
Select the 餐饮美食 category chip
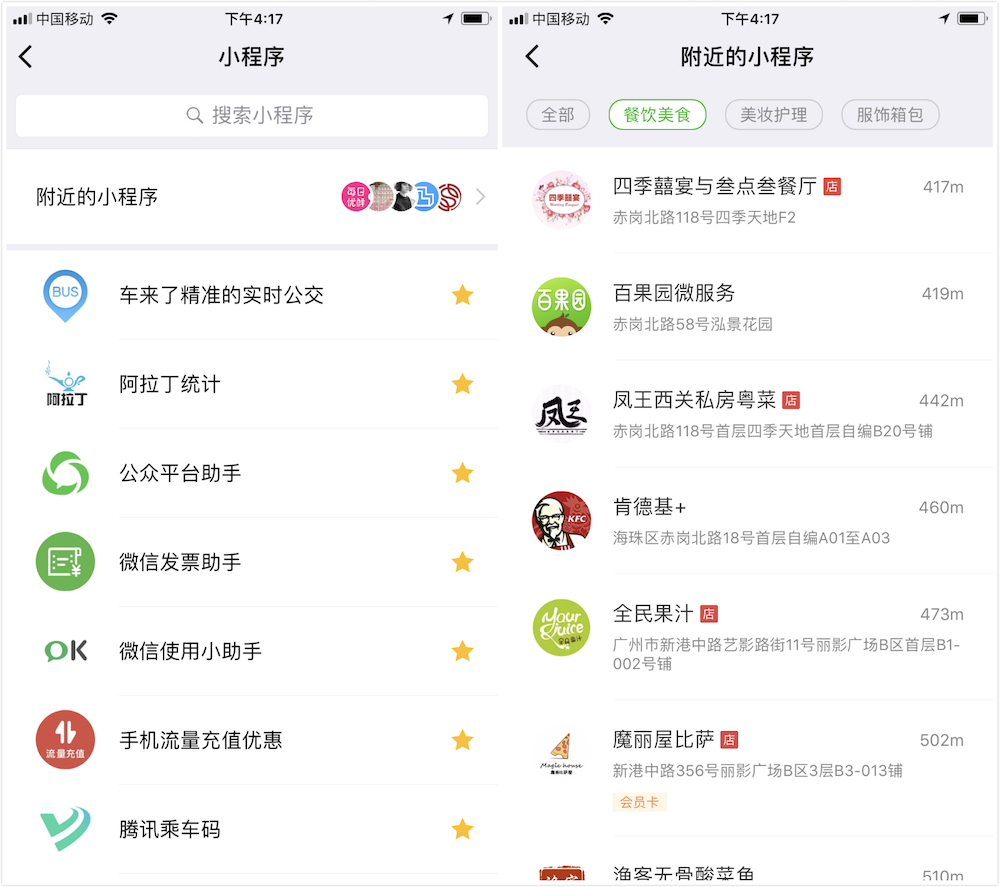[657, 115]
